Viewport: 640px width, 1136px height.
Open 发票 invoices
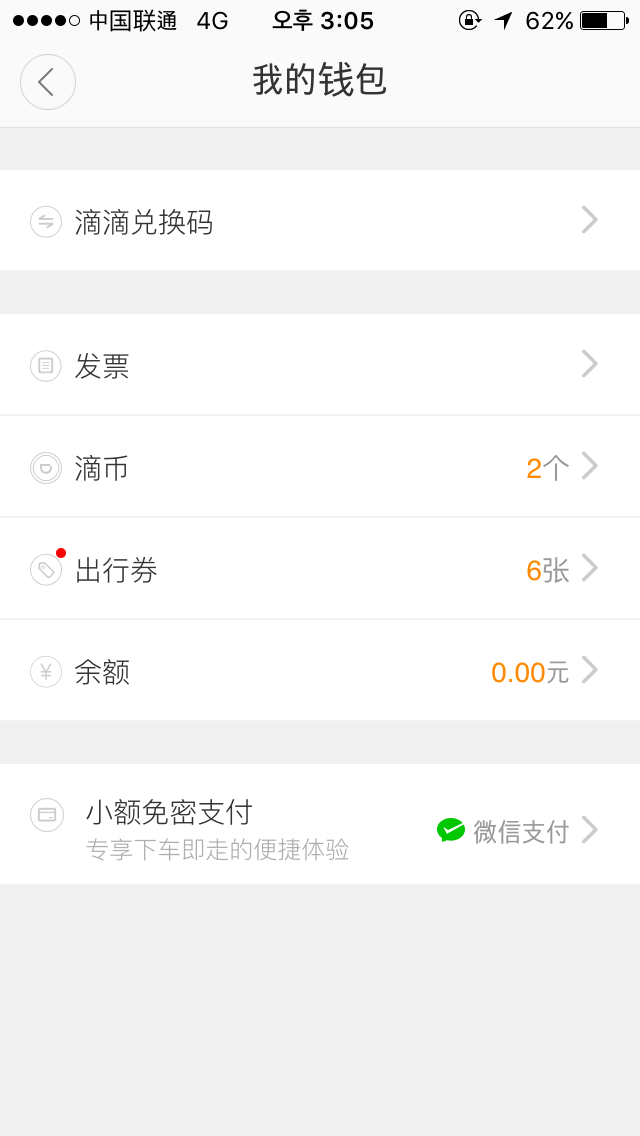(320, 365)
